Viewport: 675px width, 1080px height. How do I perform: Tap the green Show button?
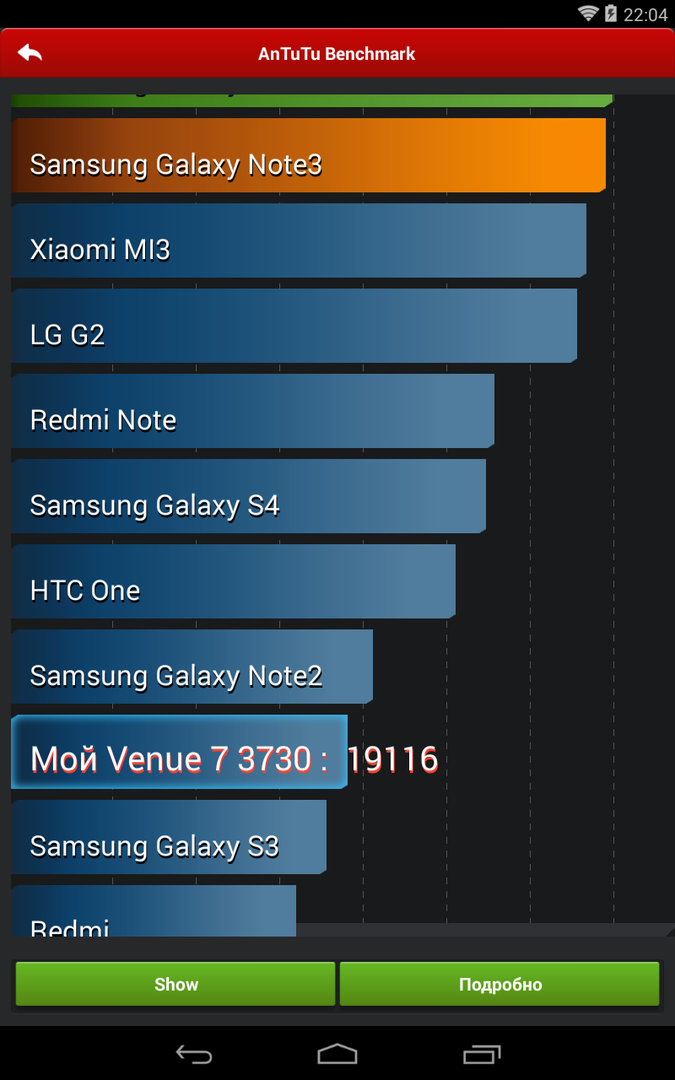[x=176, y=984]
